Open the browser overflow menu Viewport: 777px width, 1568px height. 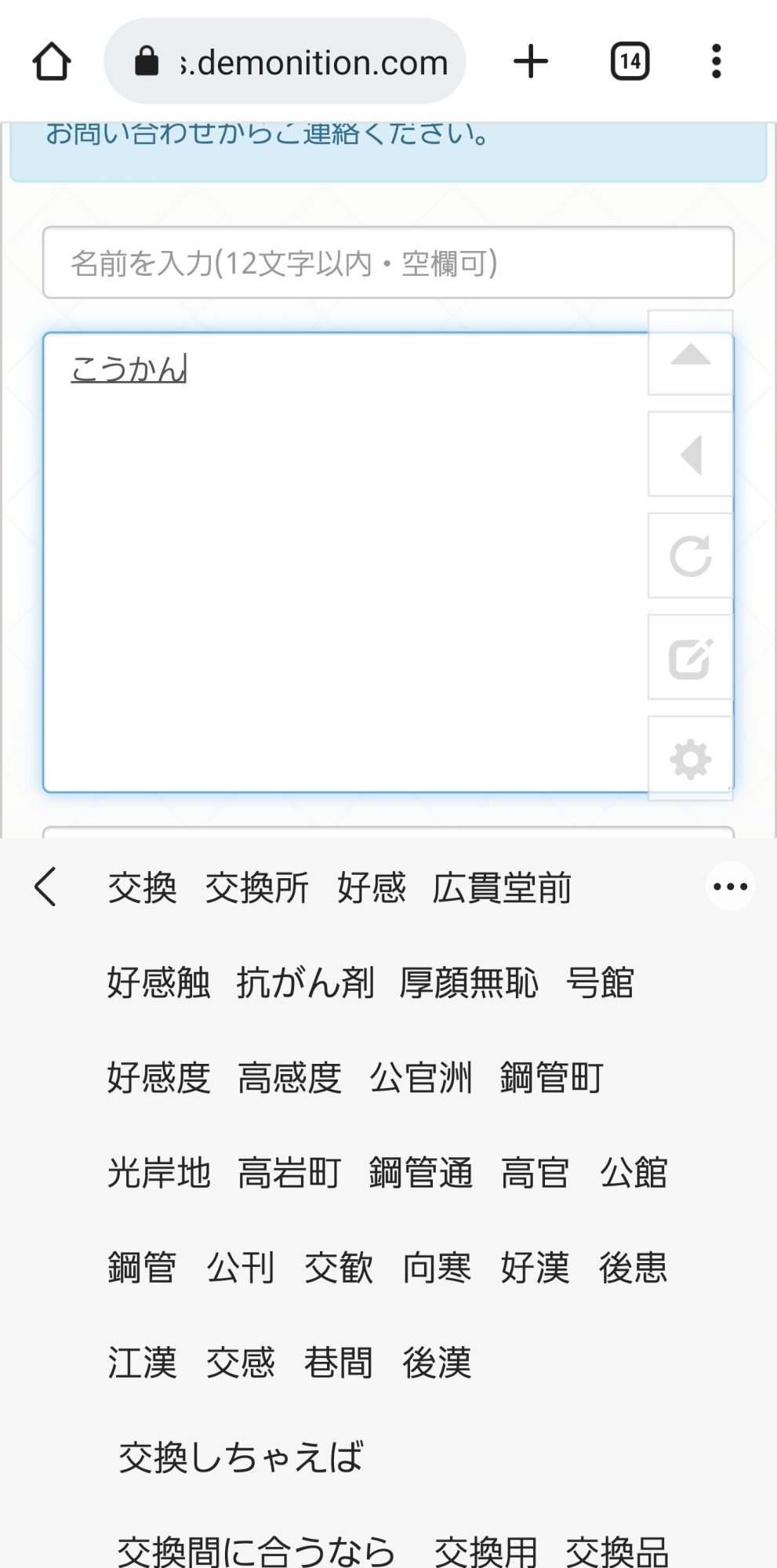(716, 62)
